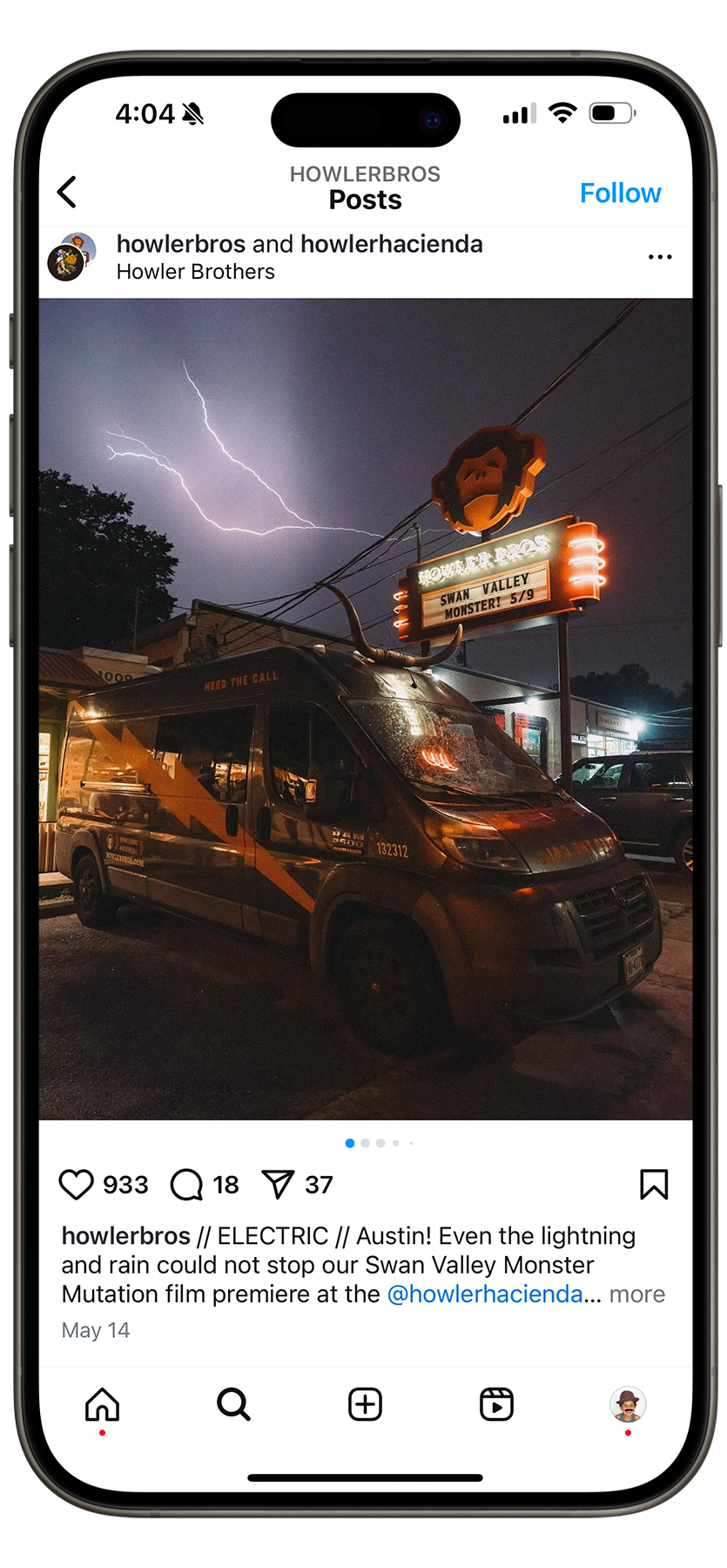This screenshot has width=727, height=1568.
Task: Share the post via send icon
Action: click(x=278, y=1185)
